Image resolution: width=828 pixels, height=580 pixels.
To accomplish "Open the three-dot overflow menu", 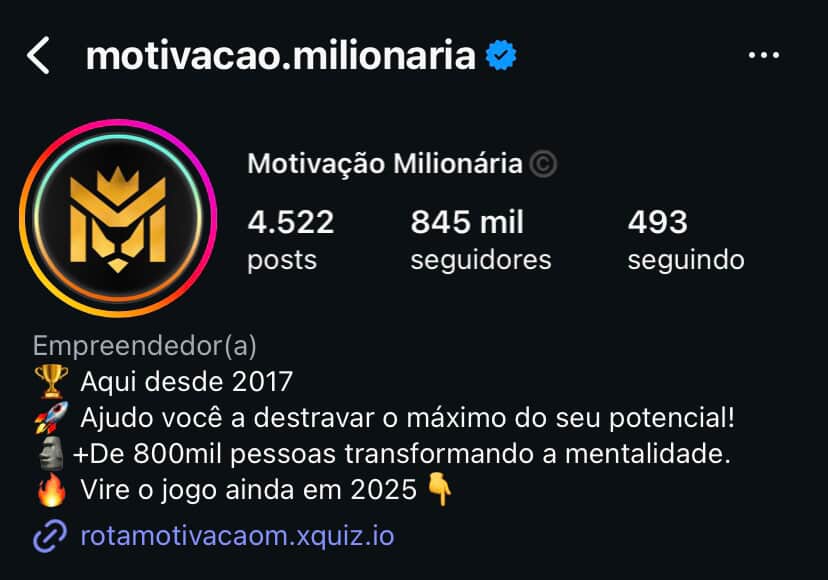I will tap(763, 56).
